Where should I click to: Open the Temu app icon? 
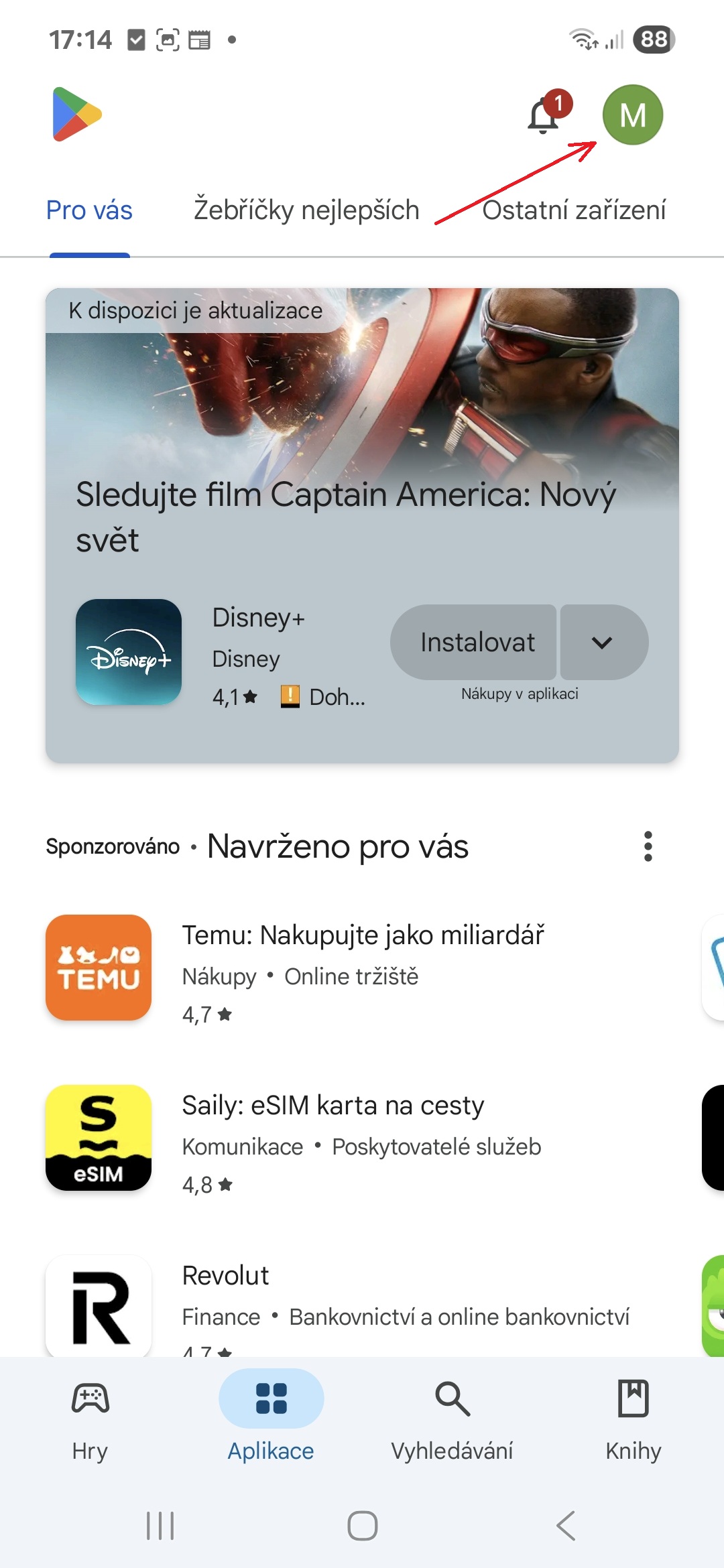coord(98,969)
